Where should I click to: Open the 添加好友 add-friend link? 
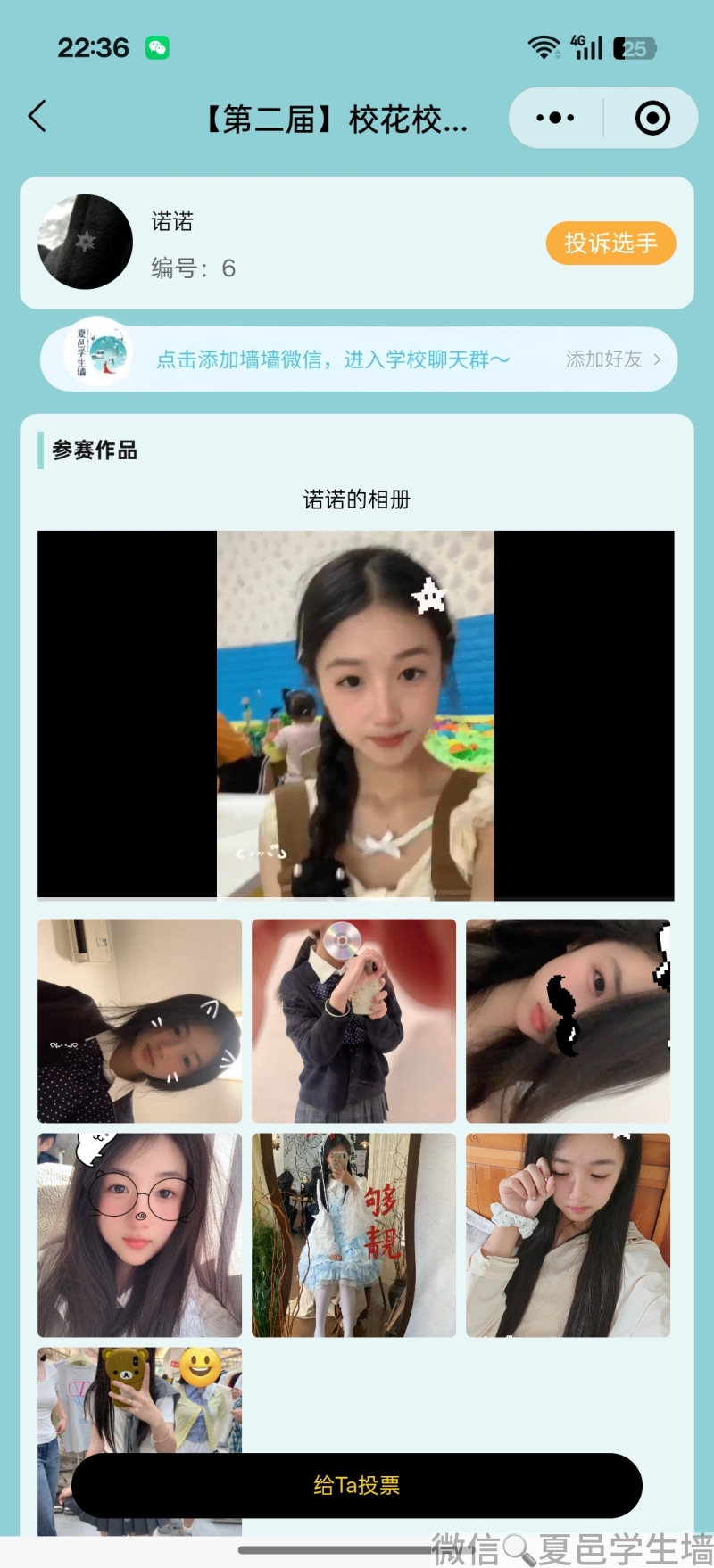tap(613, 359)
